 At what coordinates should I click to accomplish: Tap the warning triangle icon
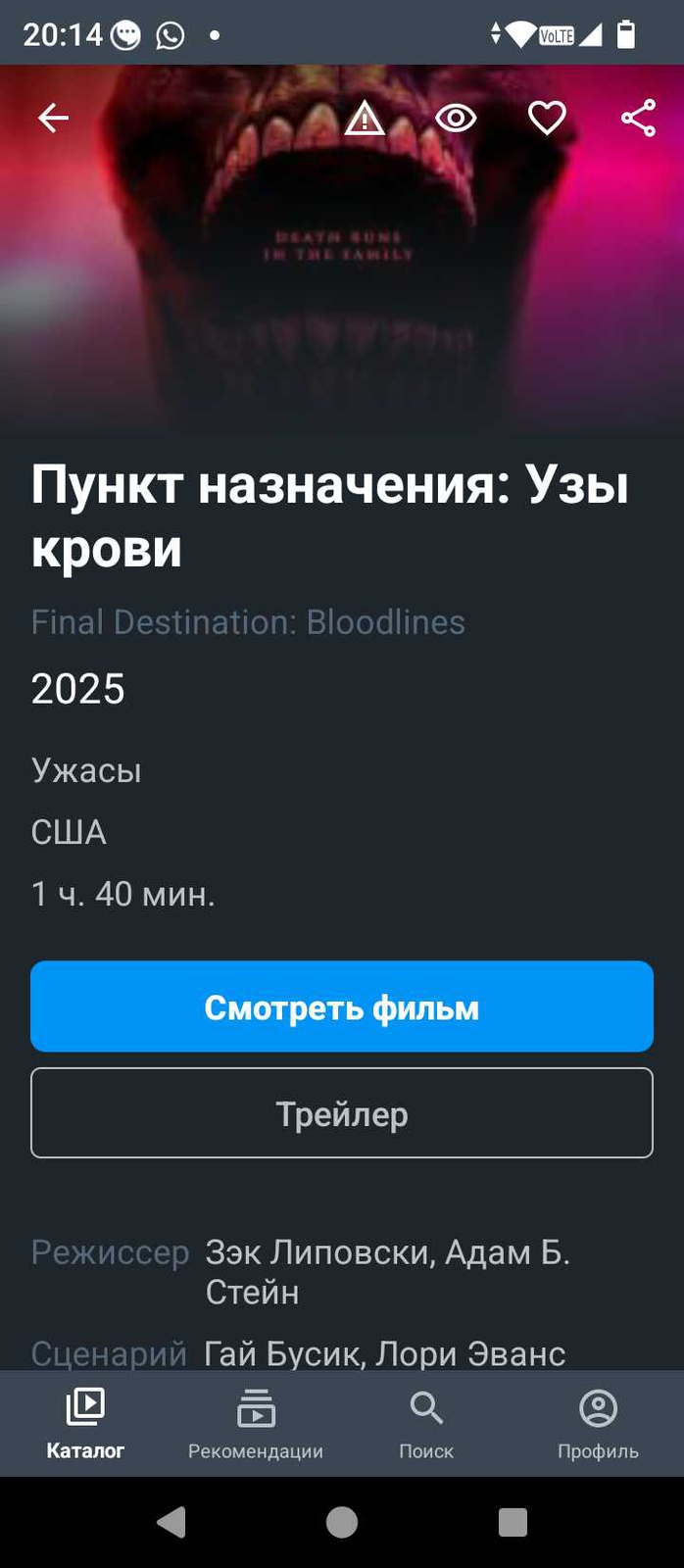(365, 119)
